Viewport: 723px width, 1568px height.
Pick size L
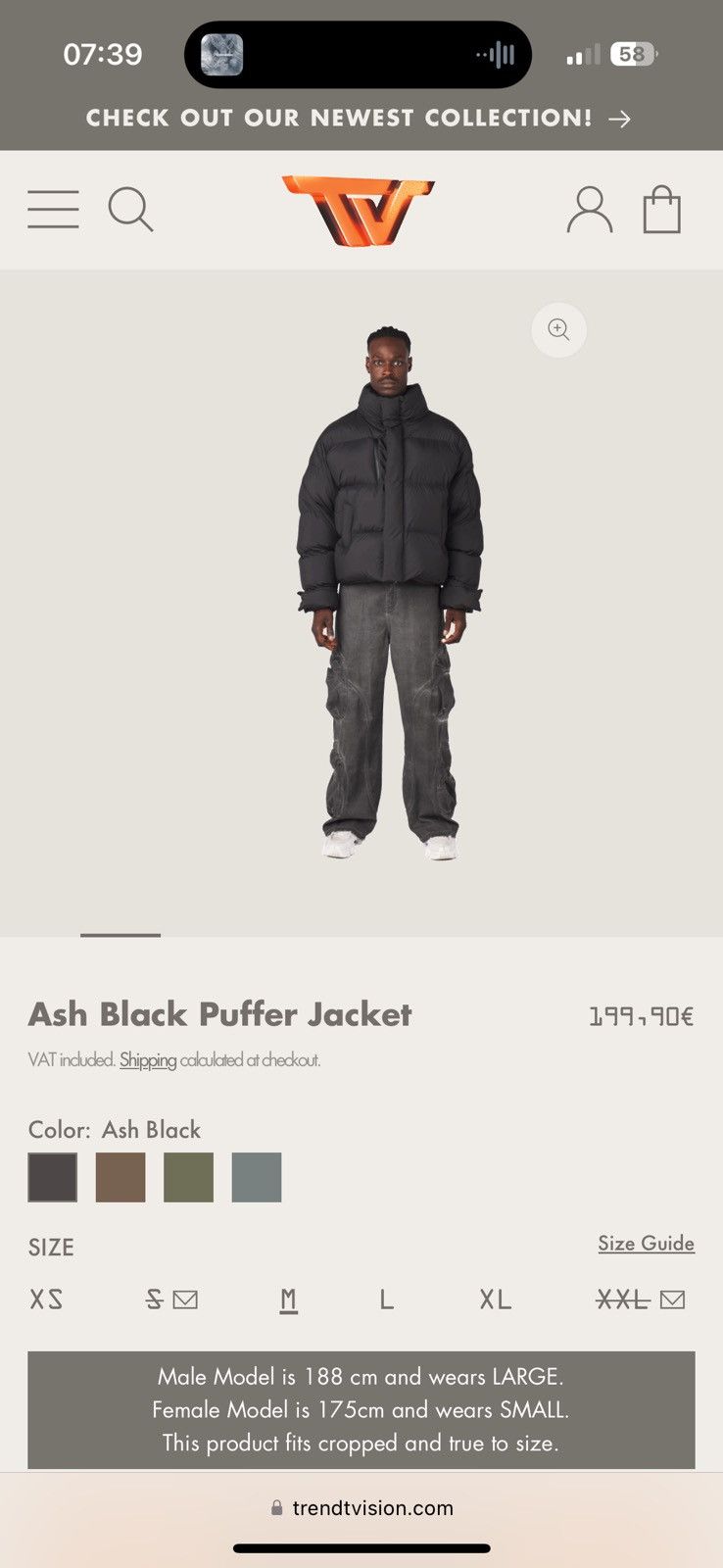tap(387, 1299)
